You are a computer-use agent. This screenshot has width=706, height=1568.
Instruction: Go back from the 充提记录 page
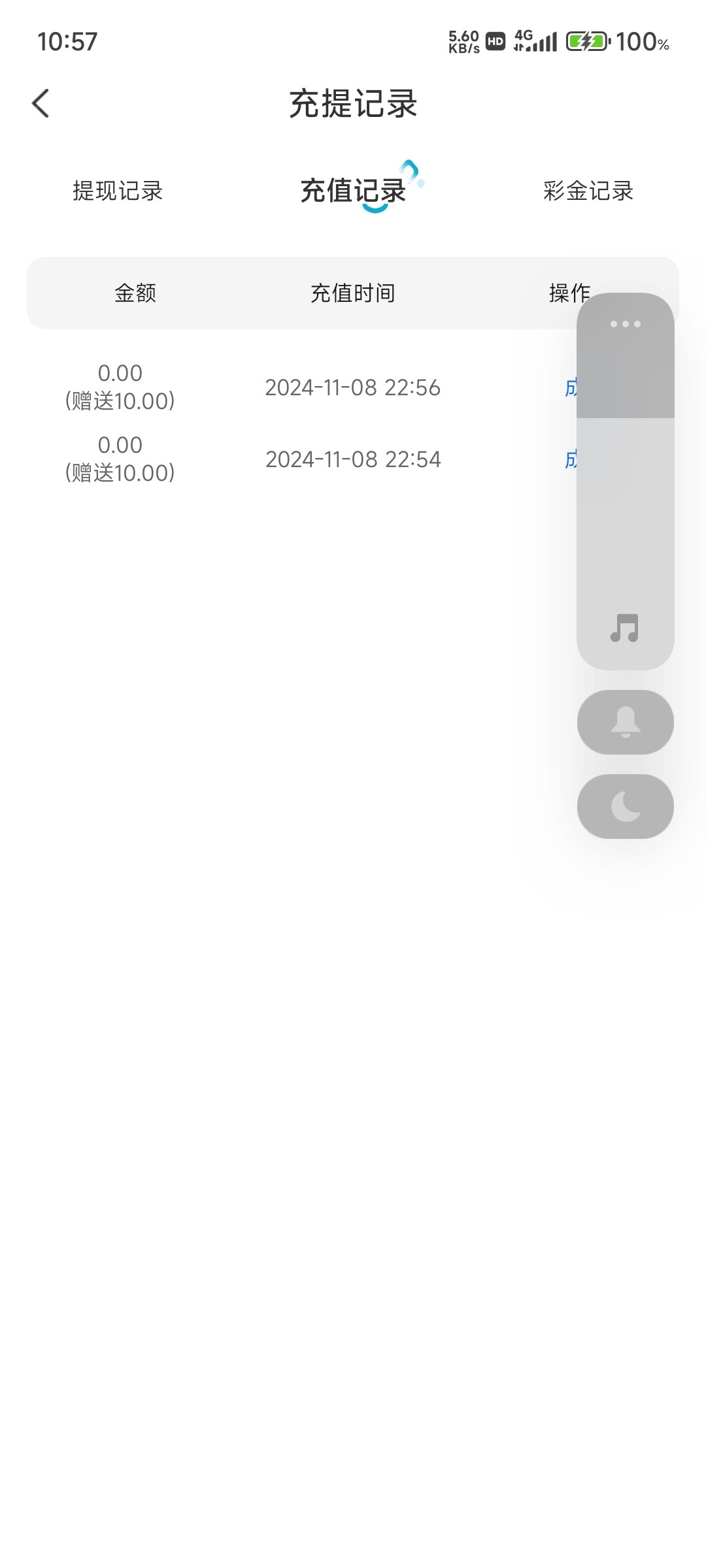click(x=41, y=103)
